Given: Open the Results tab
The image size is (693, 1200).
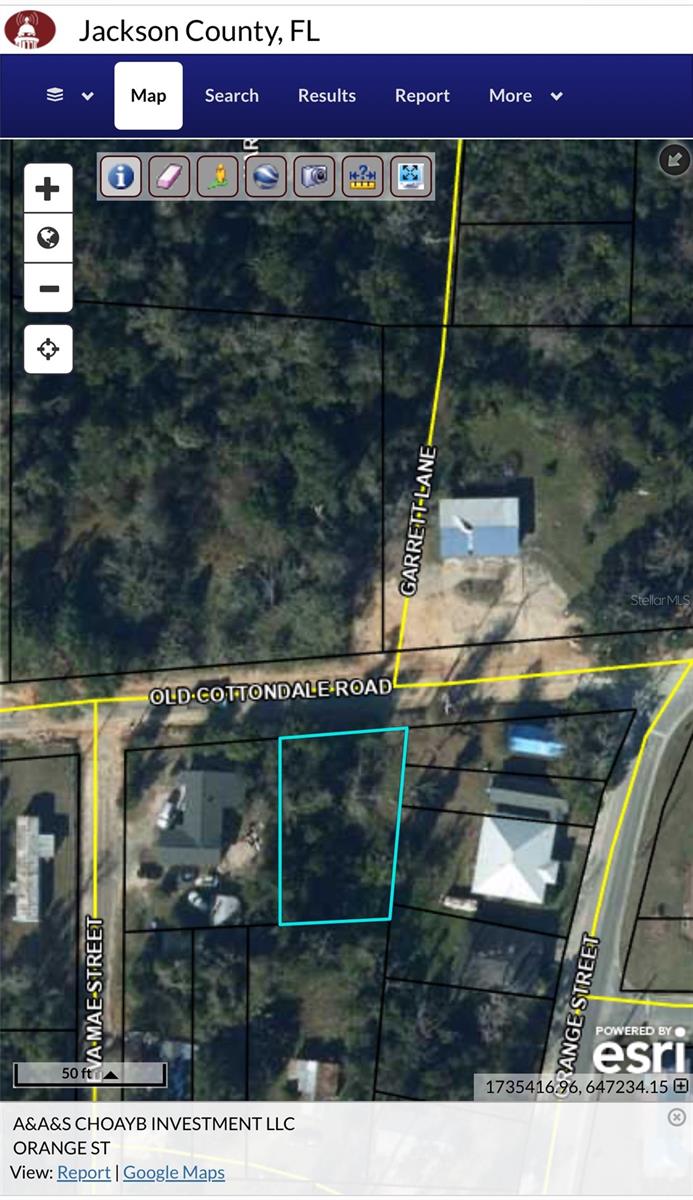Looking at the screenshot, I should click(326, 96).
